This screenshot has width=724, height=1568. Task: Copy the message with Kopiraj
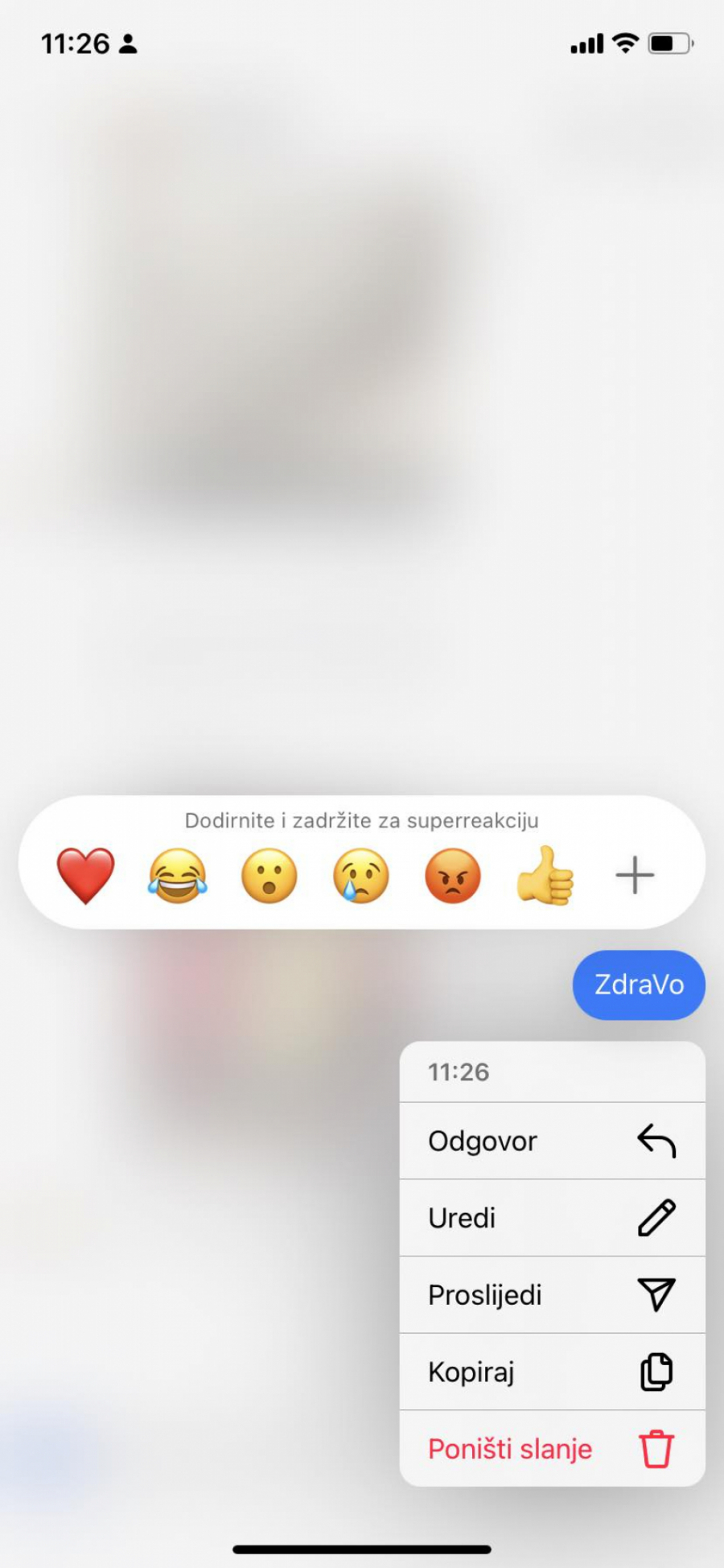coord(552,1372)
